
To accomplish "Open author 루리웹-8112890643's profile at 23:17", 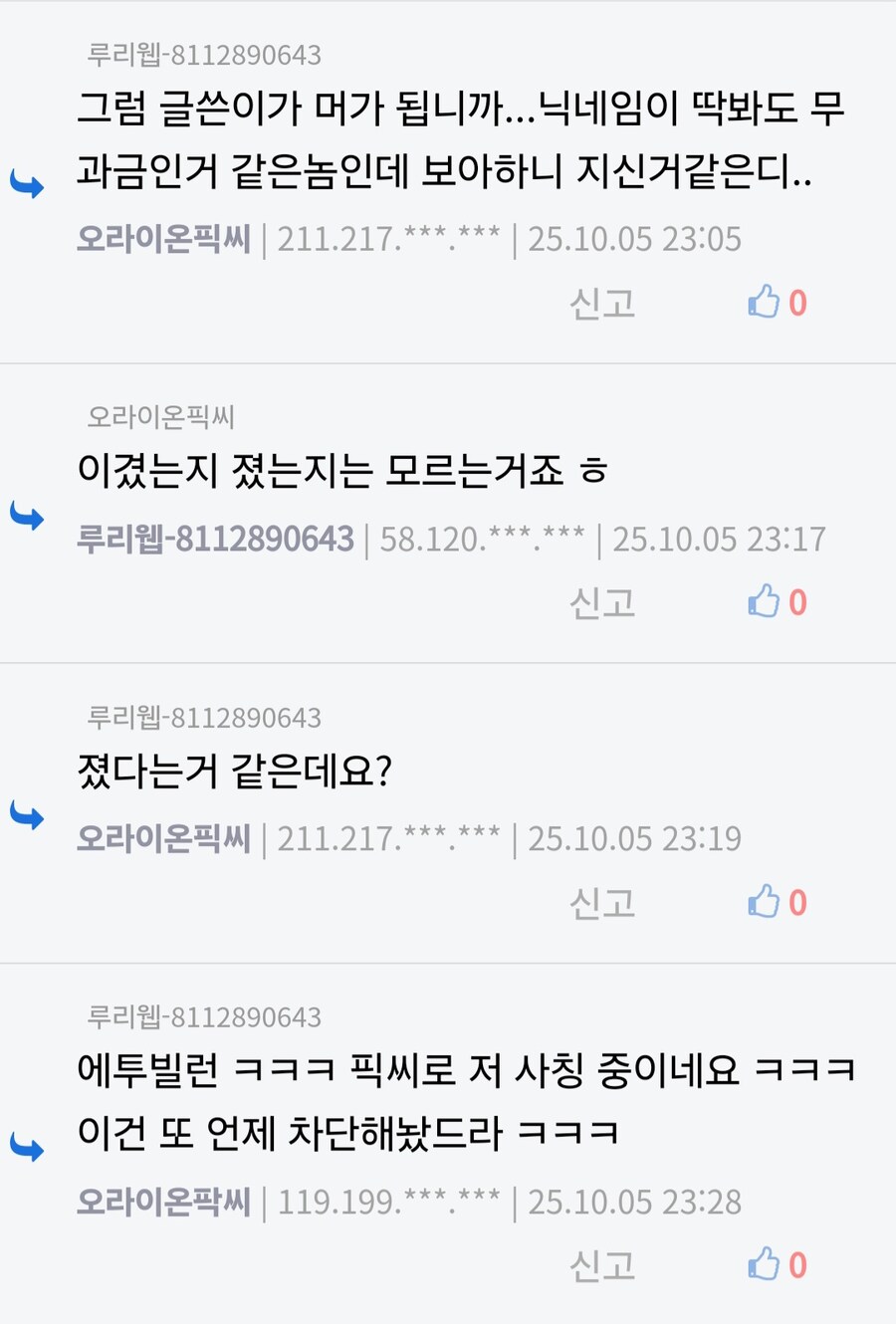I will (x=215, y=539).
